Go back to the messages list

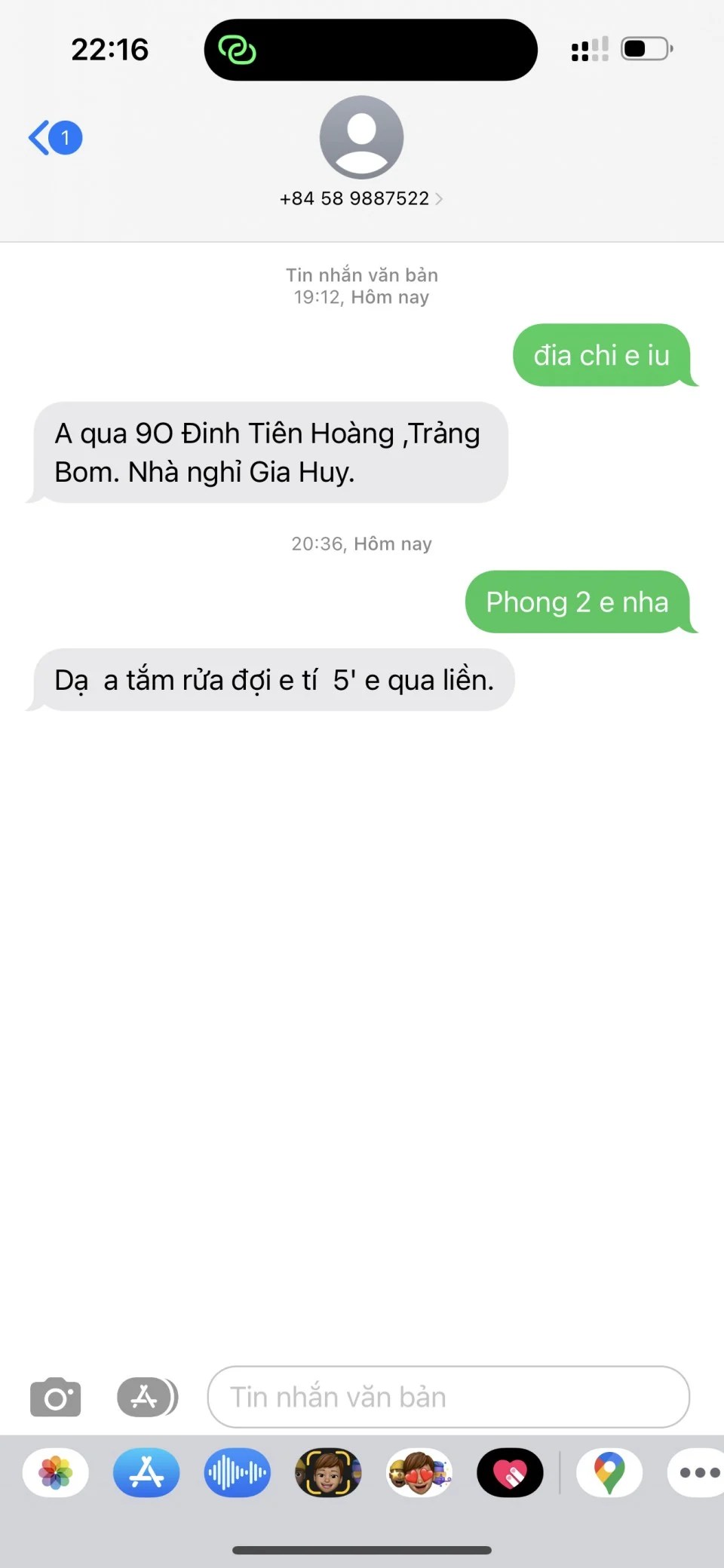(54, 138)
